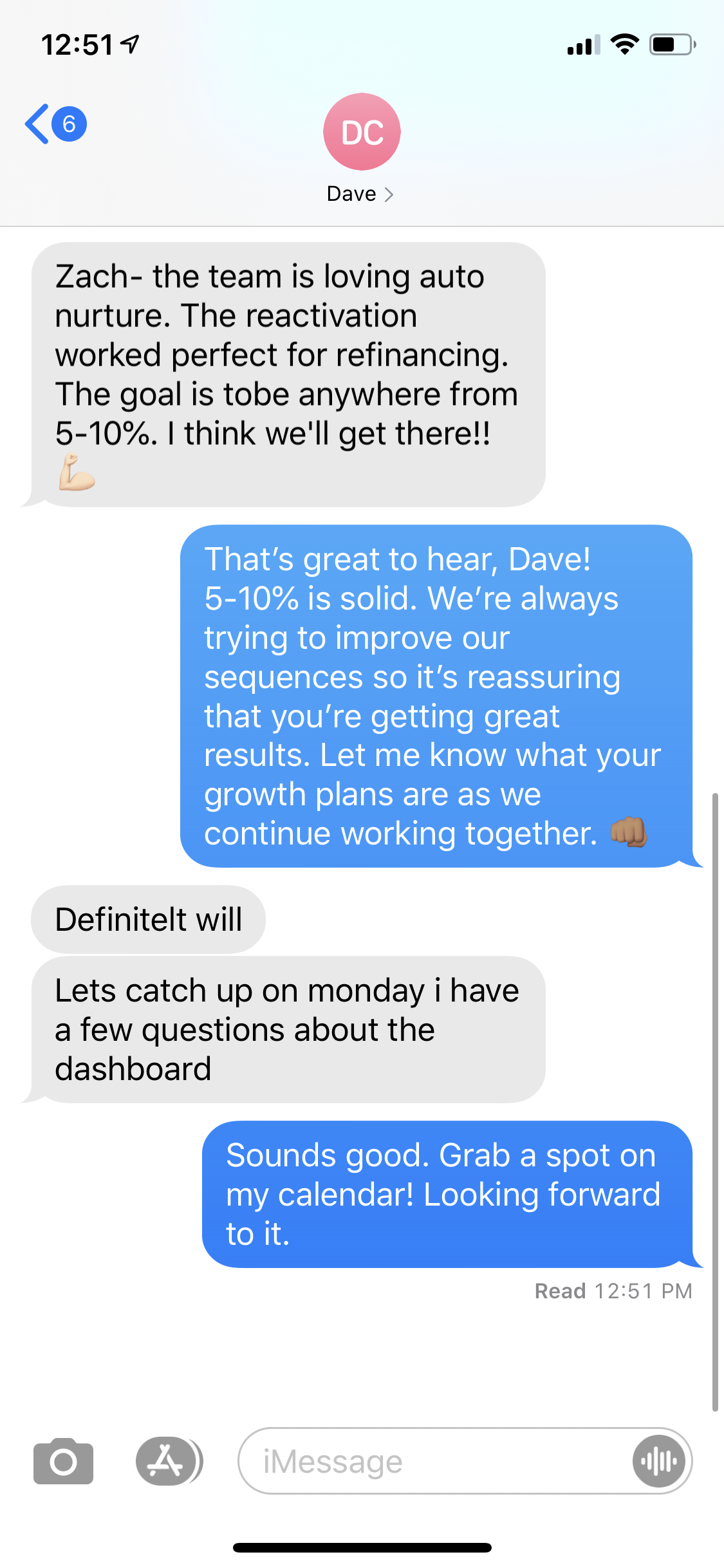Open the App Store apps drawer
The width and height of the screenshot is (724, 1568).
pos(167,1461)
